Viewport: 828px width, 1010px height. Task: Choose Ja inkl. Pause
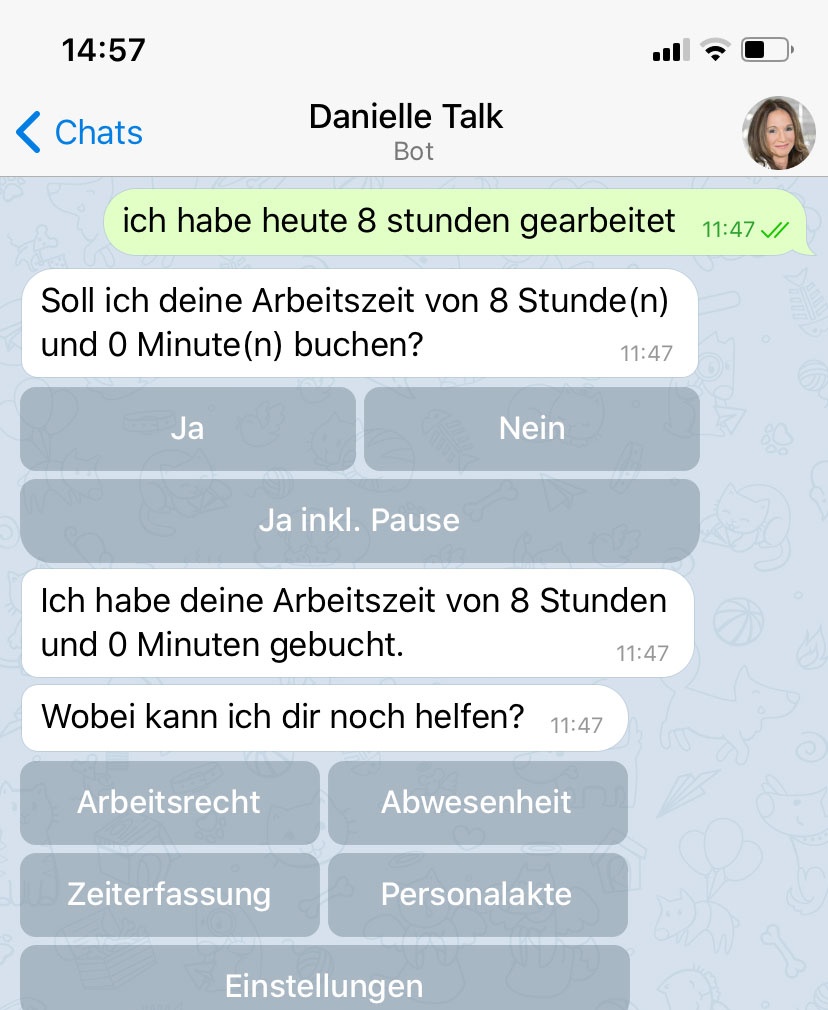359,520
